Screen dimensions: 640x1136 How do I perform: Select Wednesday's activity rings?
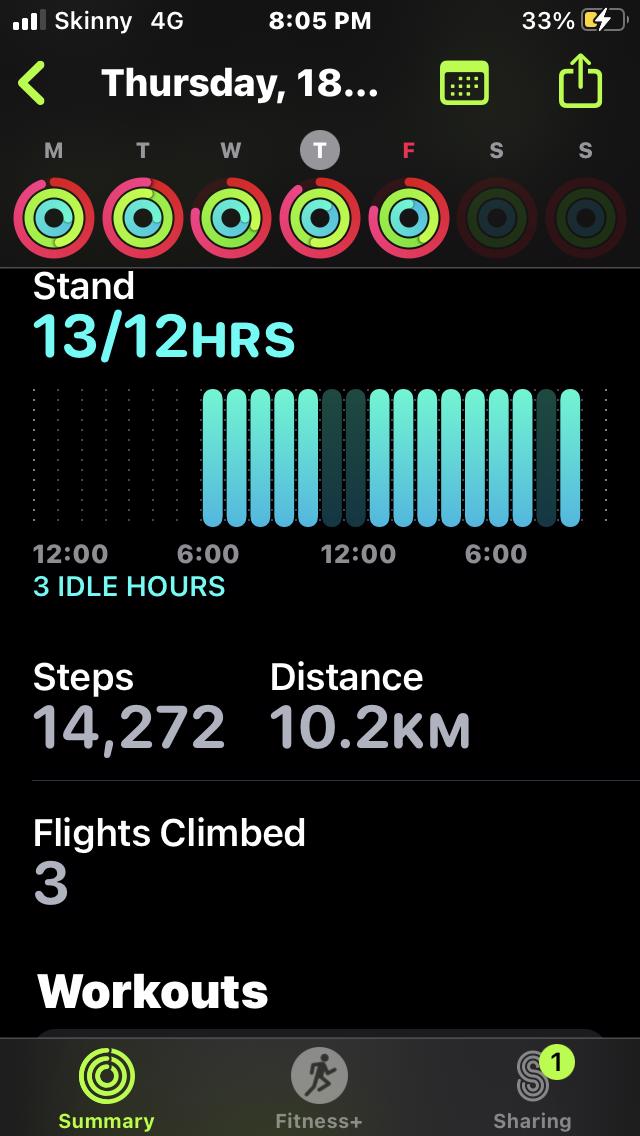click(231, 216)
